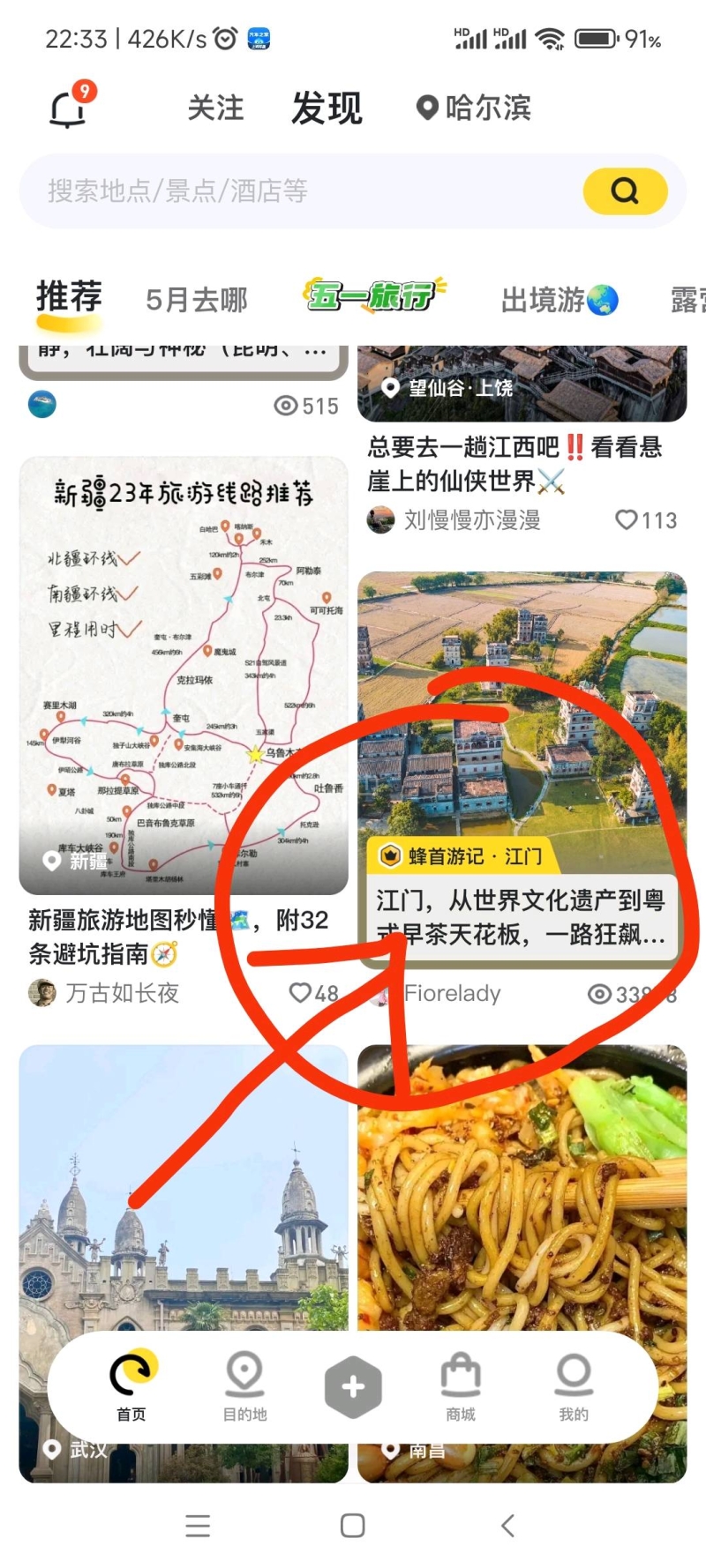Open the 商城 tab
The width and height of the screenshot is (706, 1568).
461,1386
